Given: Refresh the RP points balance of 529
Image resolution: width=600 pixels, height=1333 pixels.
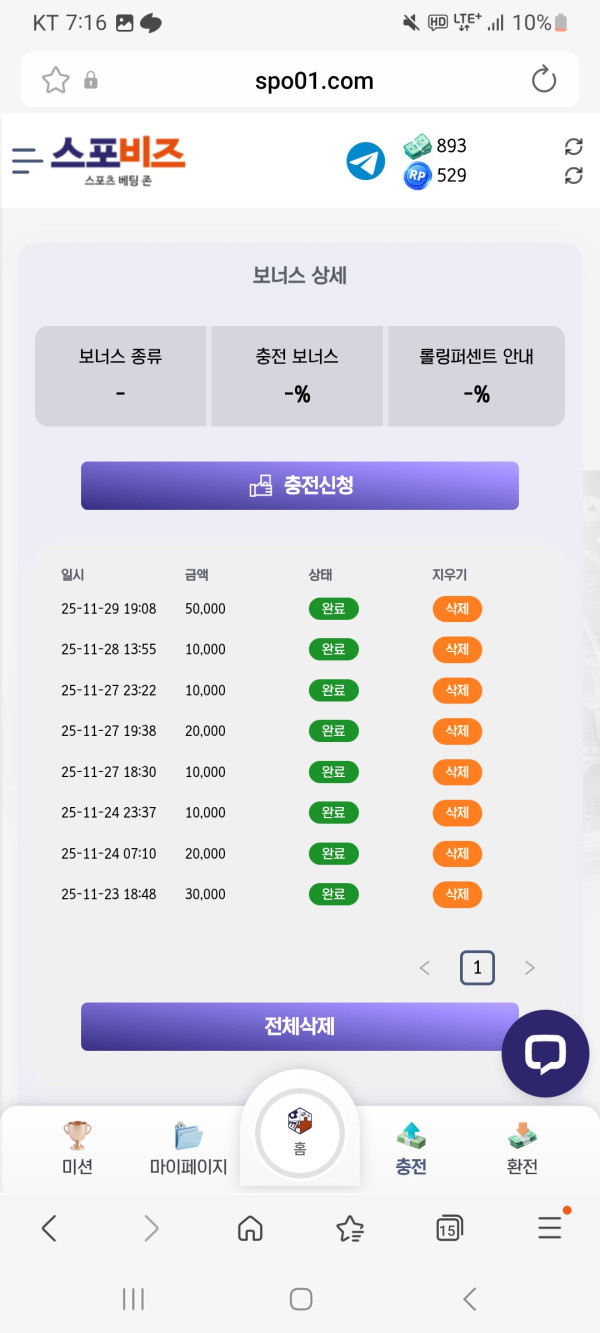Looking at the screenshot, I should [573, 176].
